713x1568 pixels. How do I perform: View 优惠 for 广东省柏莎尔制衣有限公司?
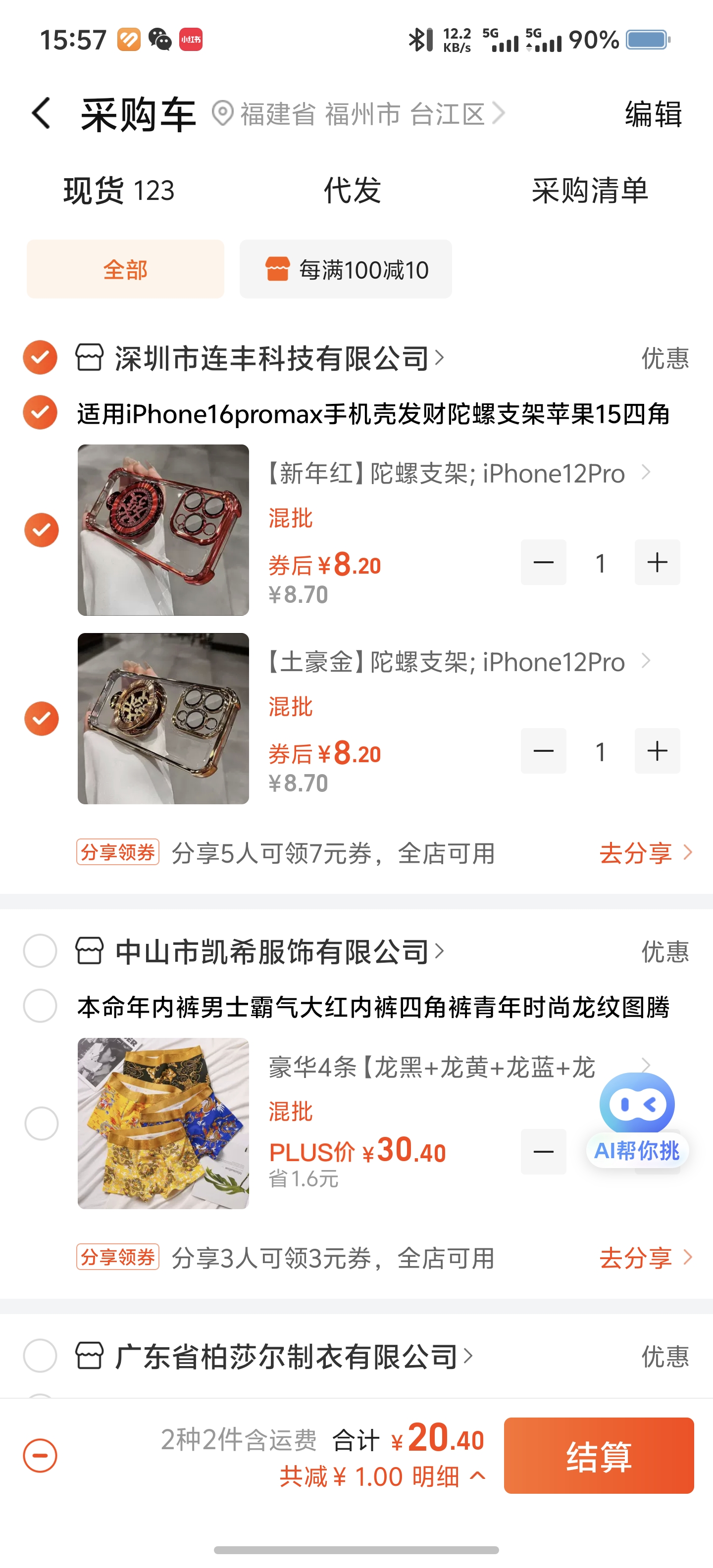[x=664, y=1356]
